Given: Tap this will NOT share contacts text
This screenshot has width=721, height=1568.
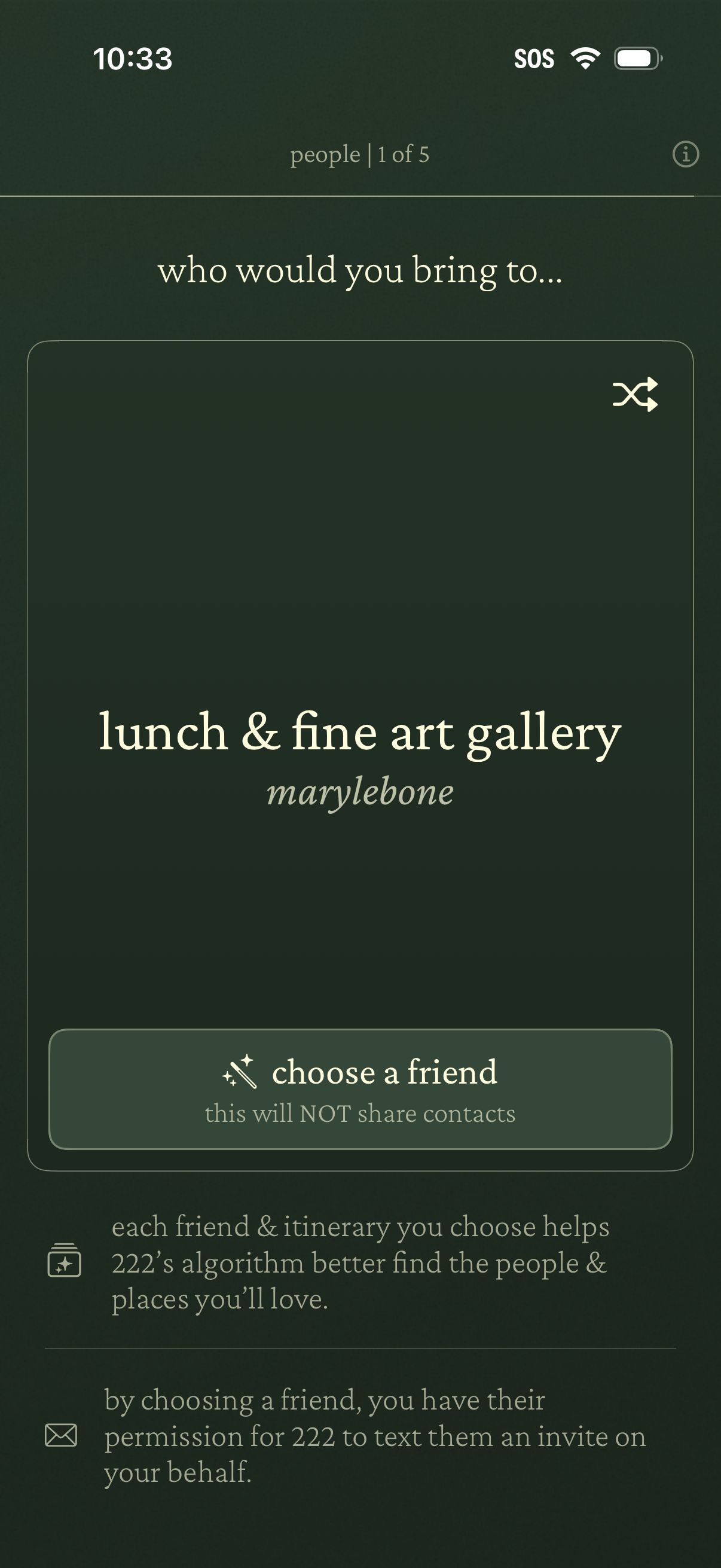Looking at the screenshot, I should (360, 1114).
